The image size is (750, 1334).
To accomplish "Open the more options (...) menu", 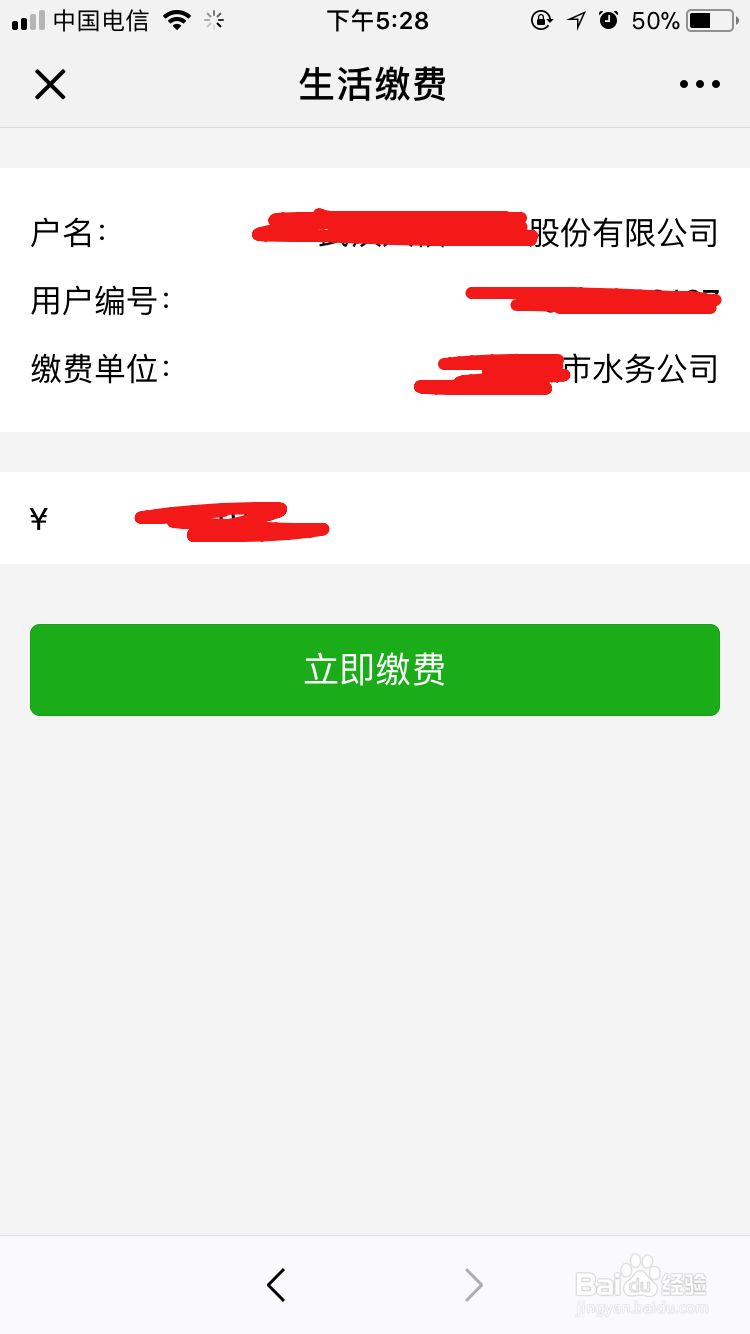I will (698, 84).
